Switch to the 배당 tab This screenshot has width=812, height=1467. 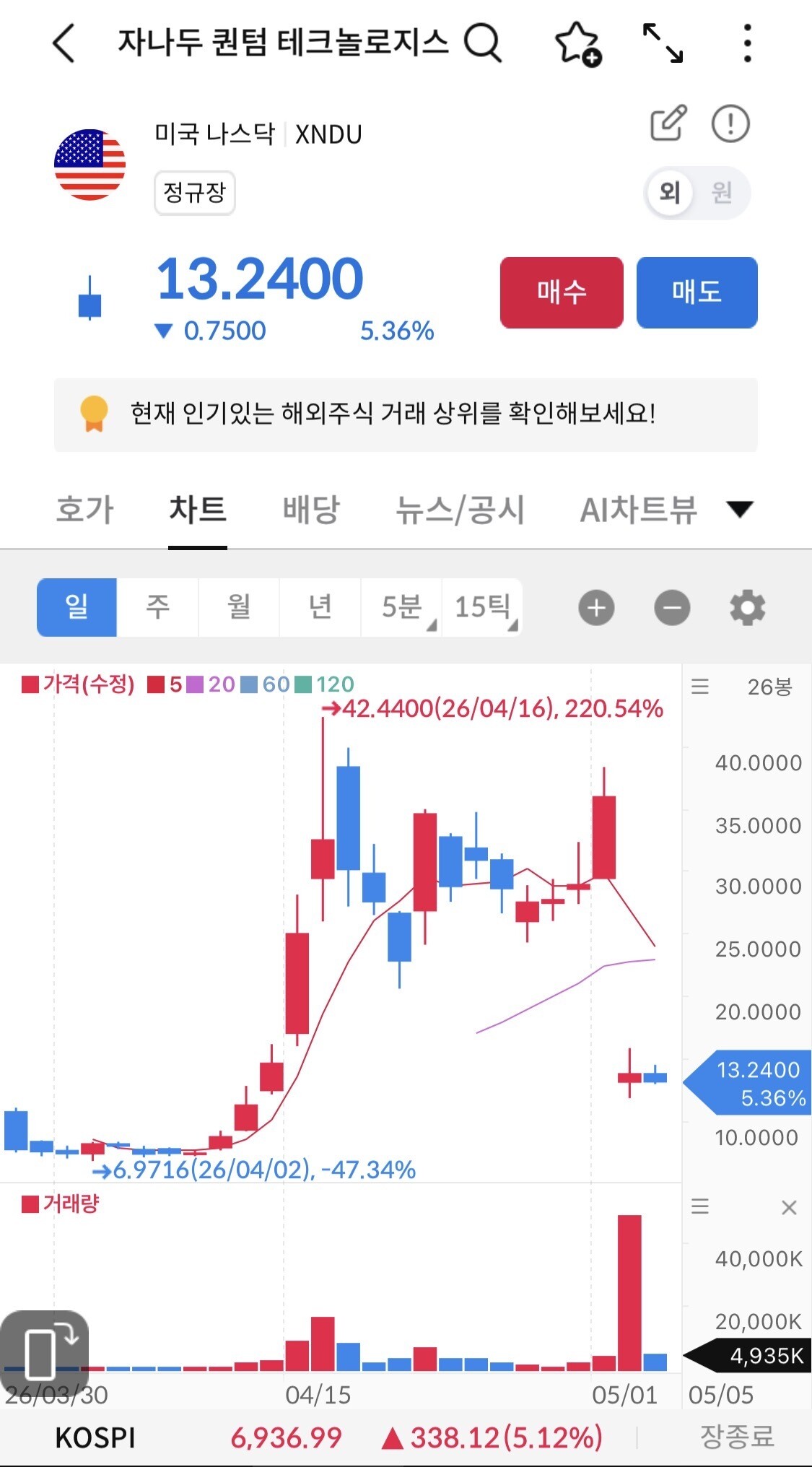[311, 510]
